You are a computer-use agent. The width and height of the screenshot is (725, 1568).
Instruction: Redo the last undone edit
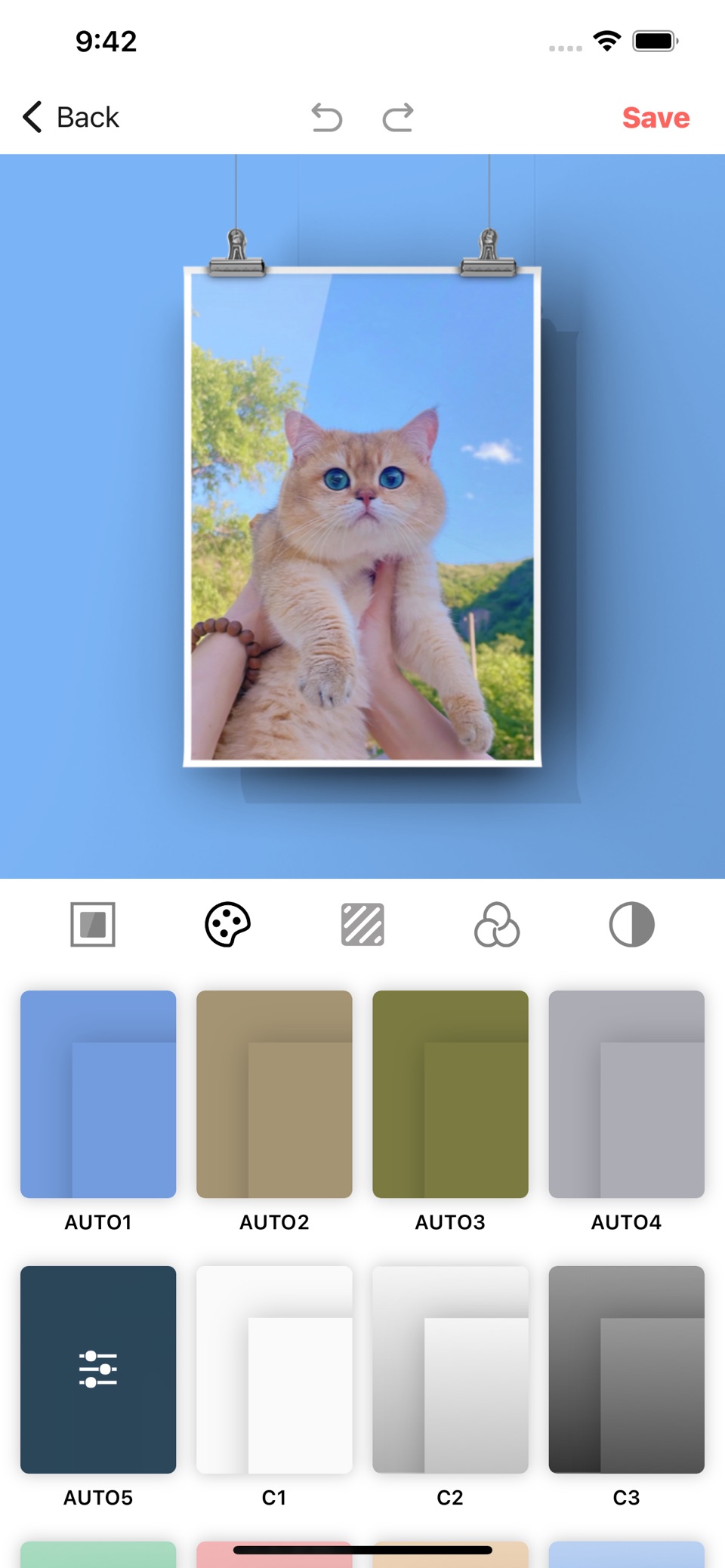click(x=398, y=118)
